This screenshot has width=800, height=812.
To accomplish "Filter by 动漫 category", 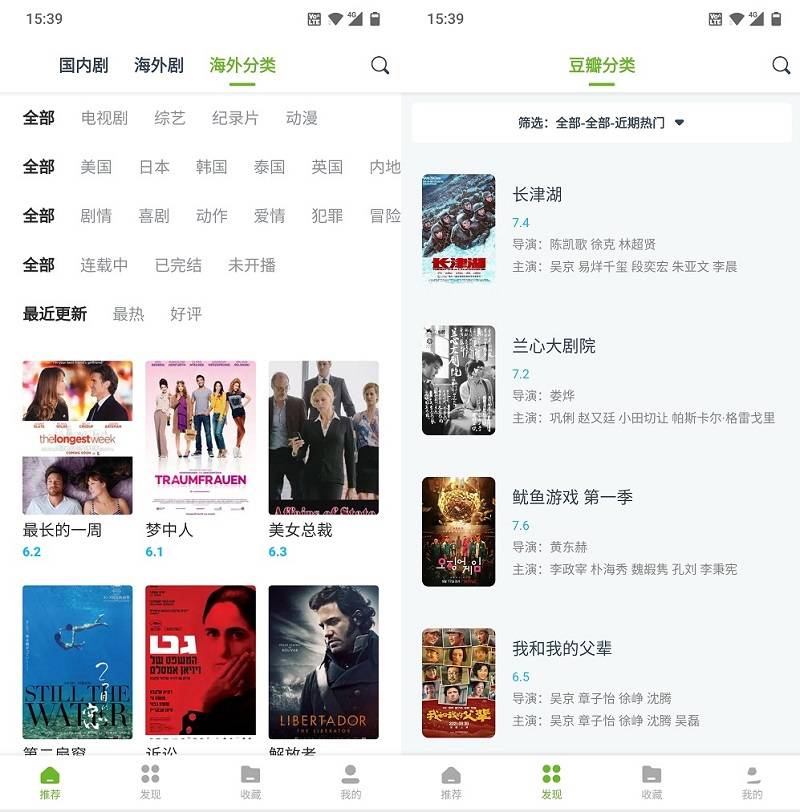I will 301,118.
